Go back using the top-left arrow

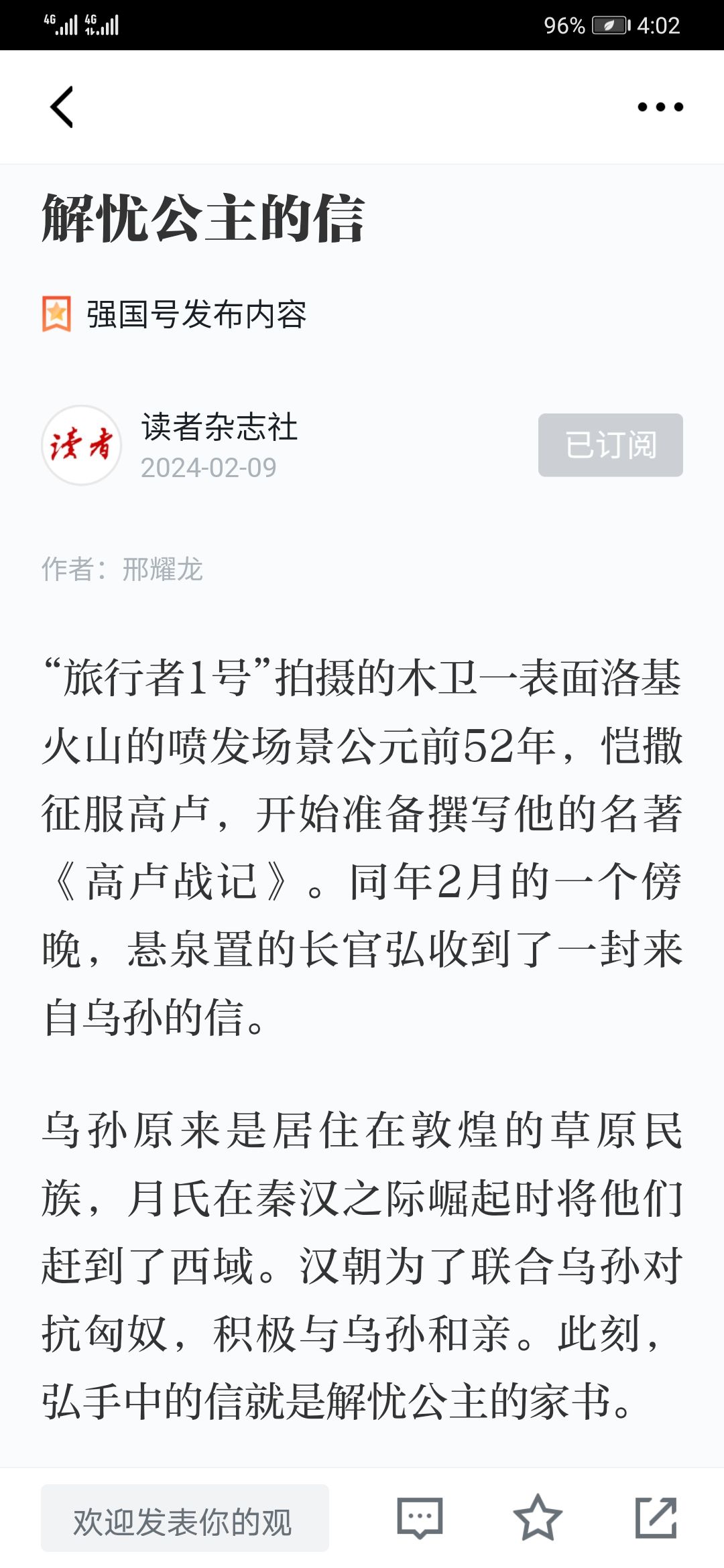click(x=62, y=107)
